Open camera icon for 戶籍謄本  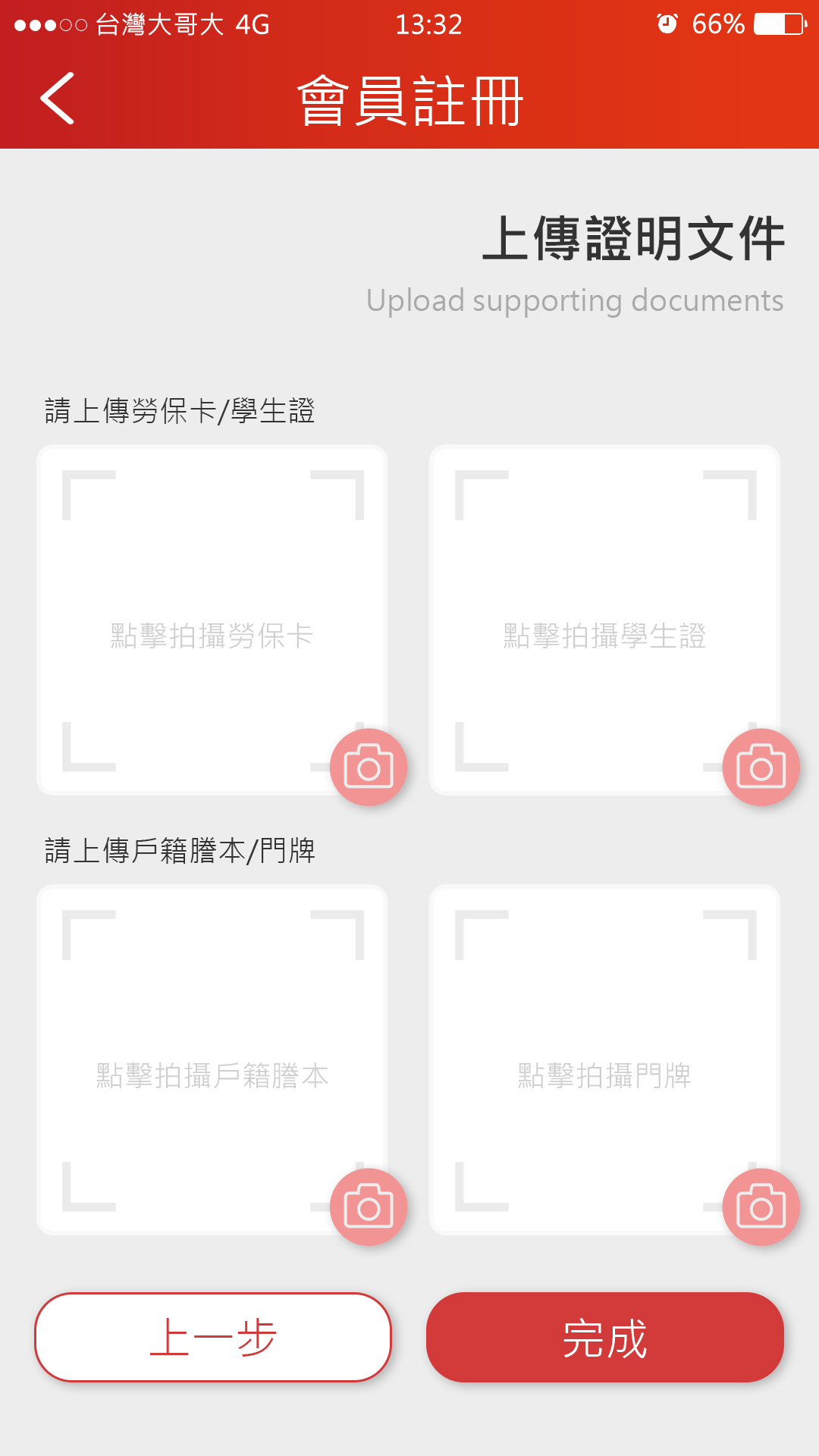[369, 1207]
